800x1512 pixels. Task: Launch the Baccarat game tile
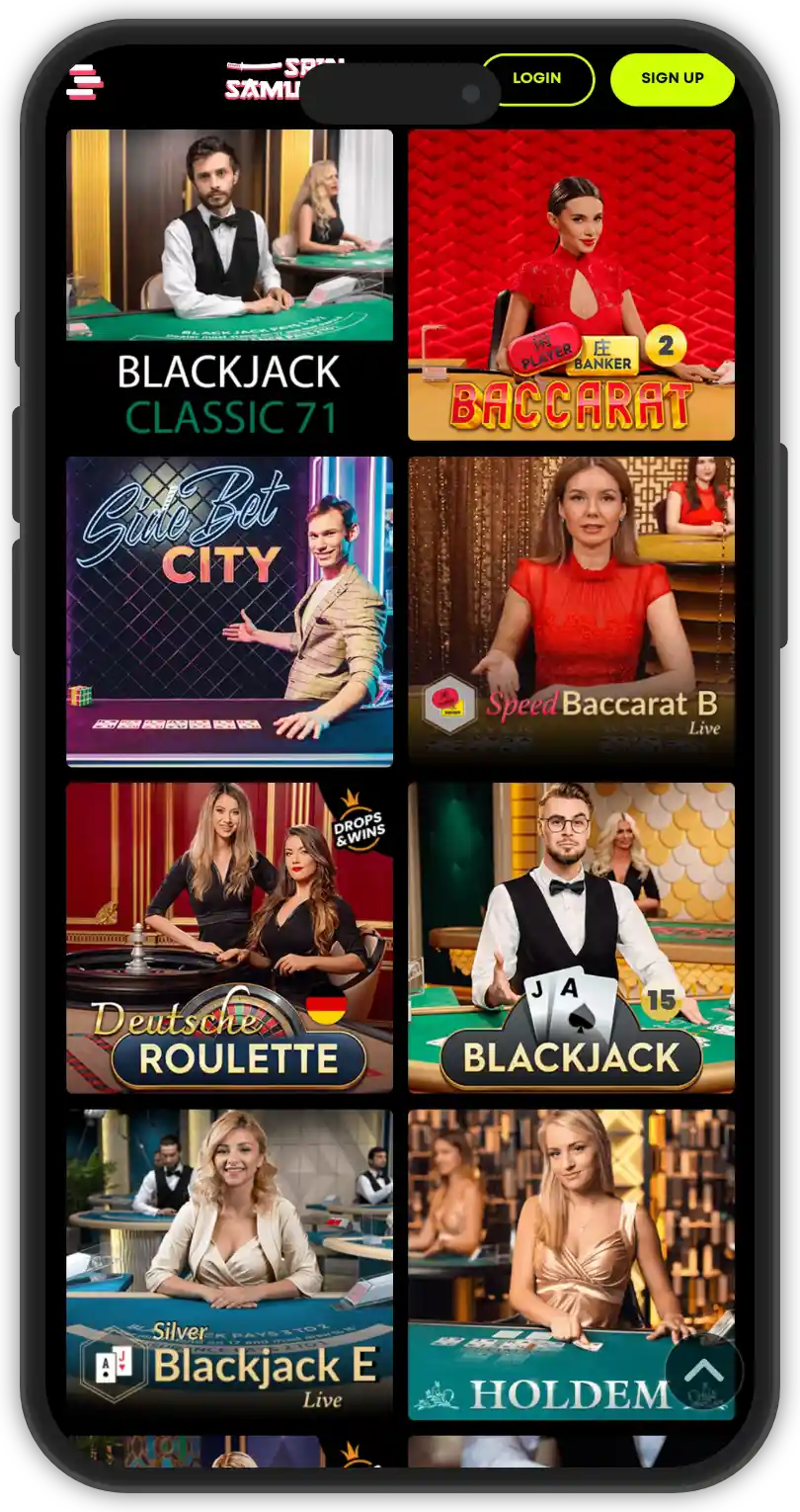[571, 285]
